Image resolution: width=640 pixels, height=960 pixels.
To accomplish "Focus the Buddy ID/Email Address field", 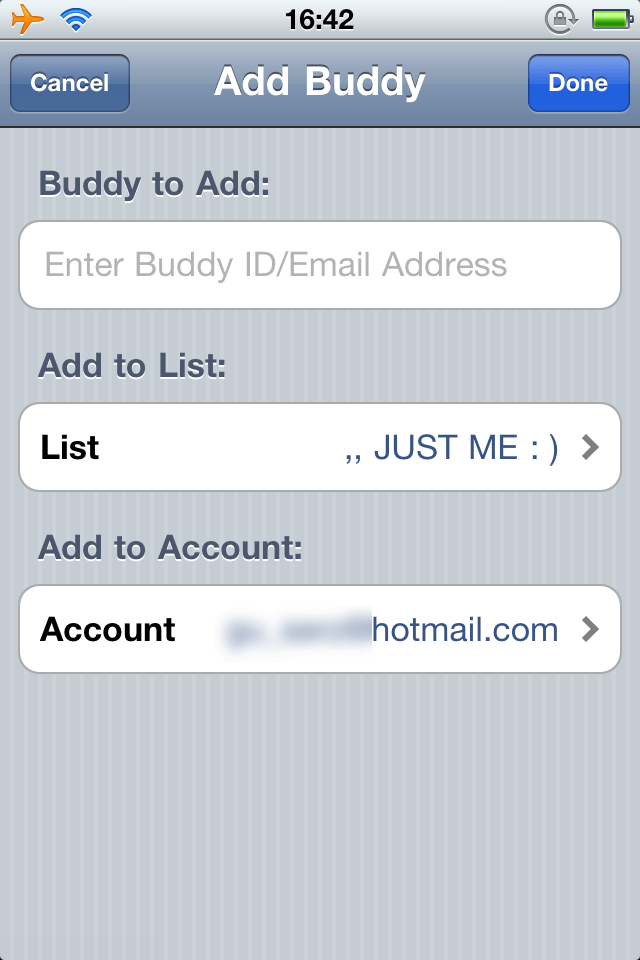I will coord(320,265).
